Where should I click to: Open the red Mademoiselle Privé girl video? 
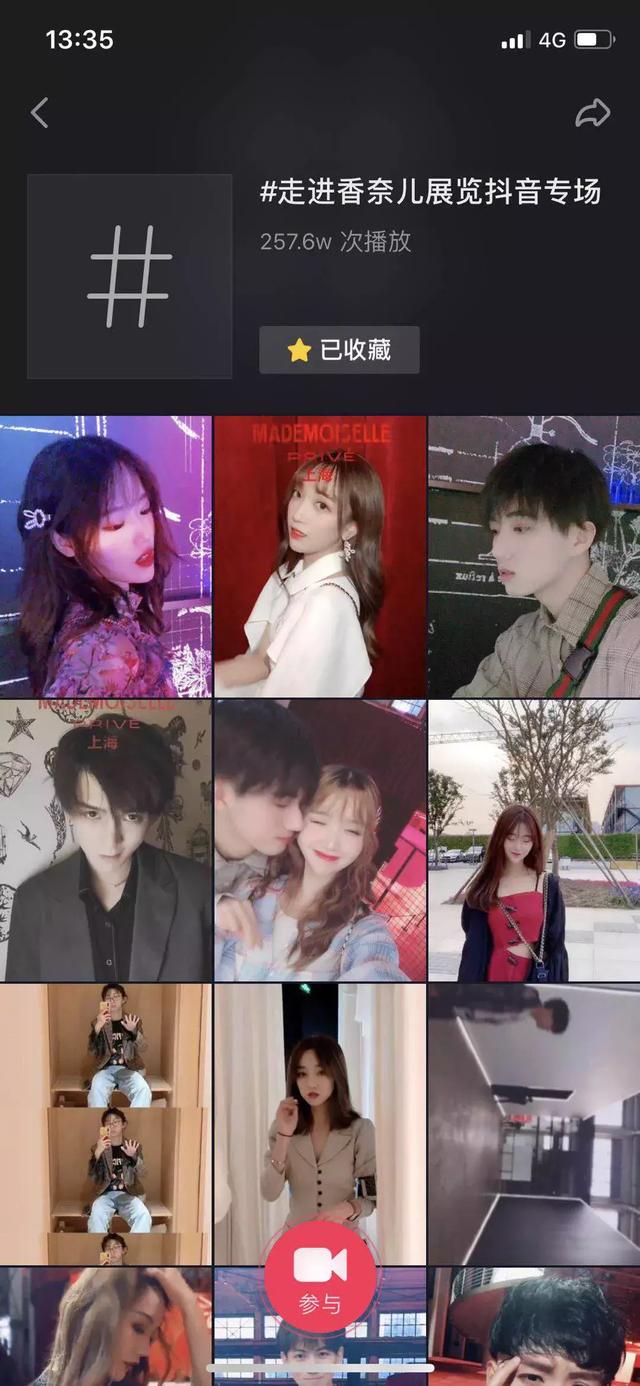(320, 556)
